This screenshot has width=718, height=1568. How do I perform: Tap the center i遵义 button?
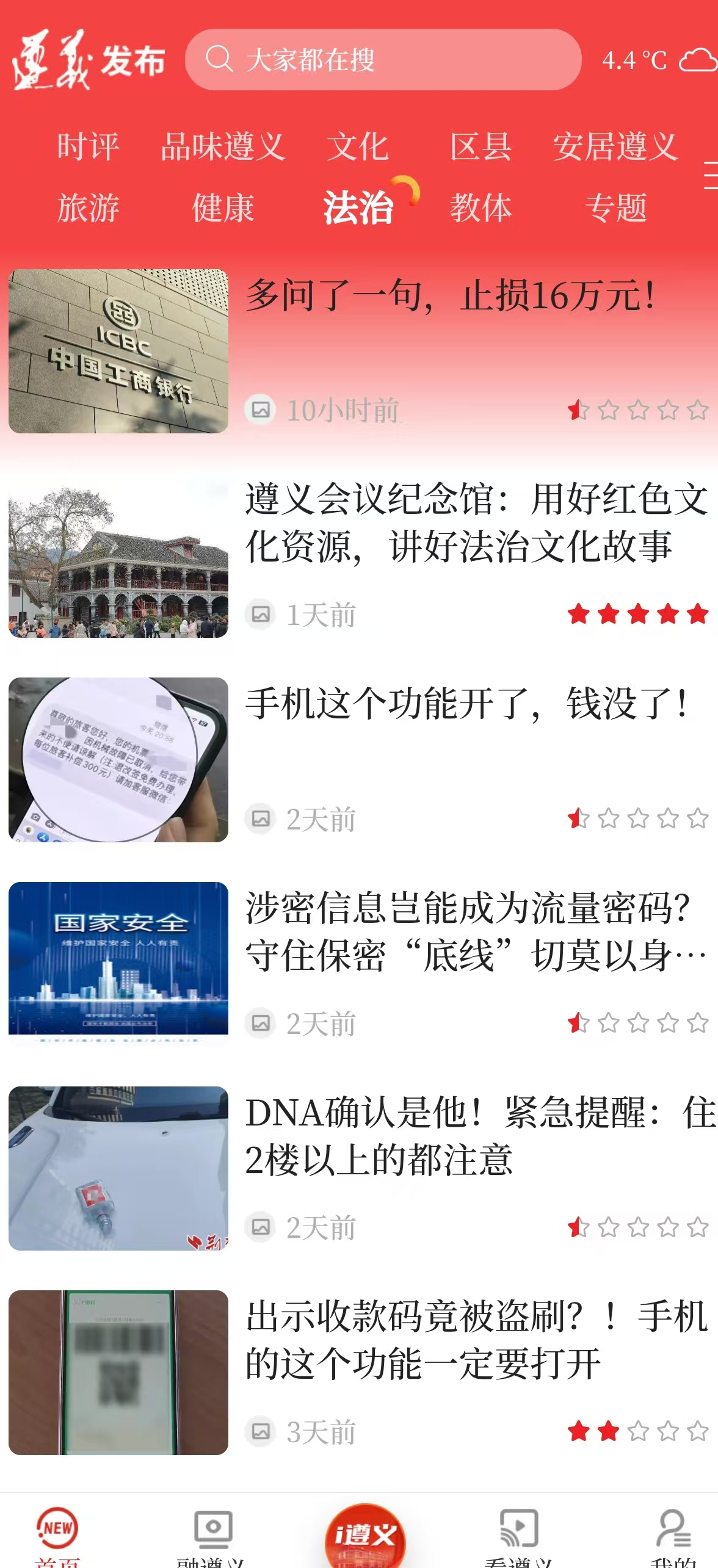(365, 1534)
